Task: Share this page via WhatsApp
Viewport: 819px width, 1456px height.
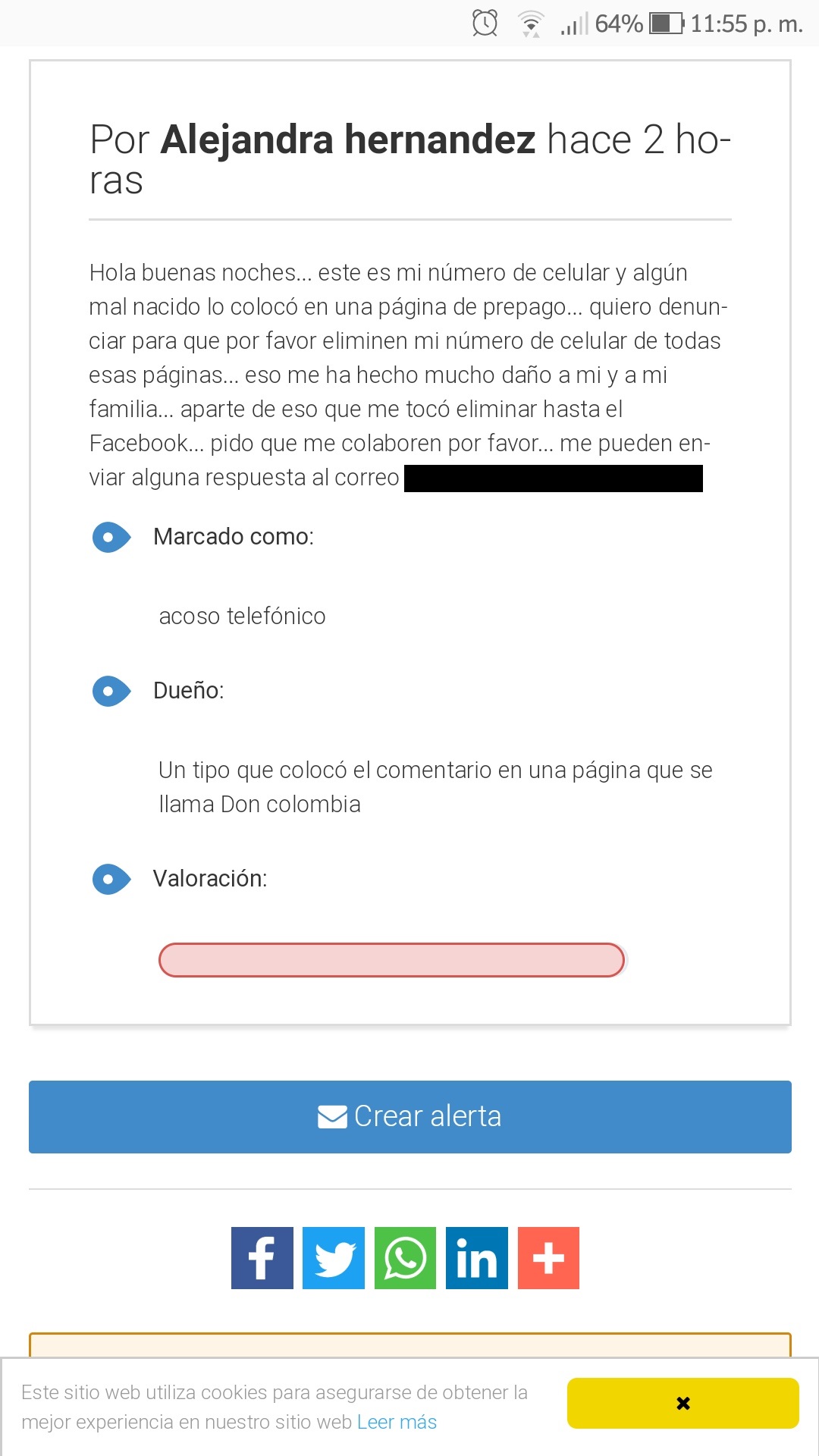Action: pyautogui.click(x=405, y=1258)
